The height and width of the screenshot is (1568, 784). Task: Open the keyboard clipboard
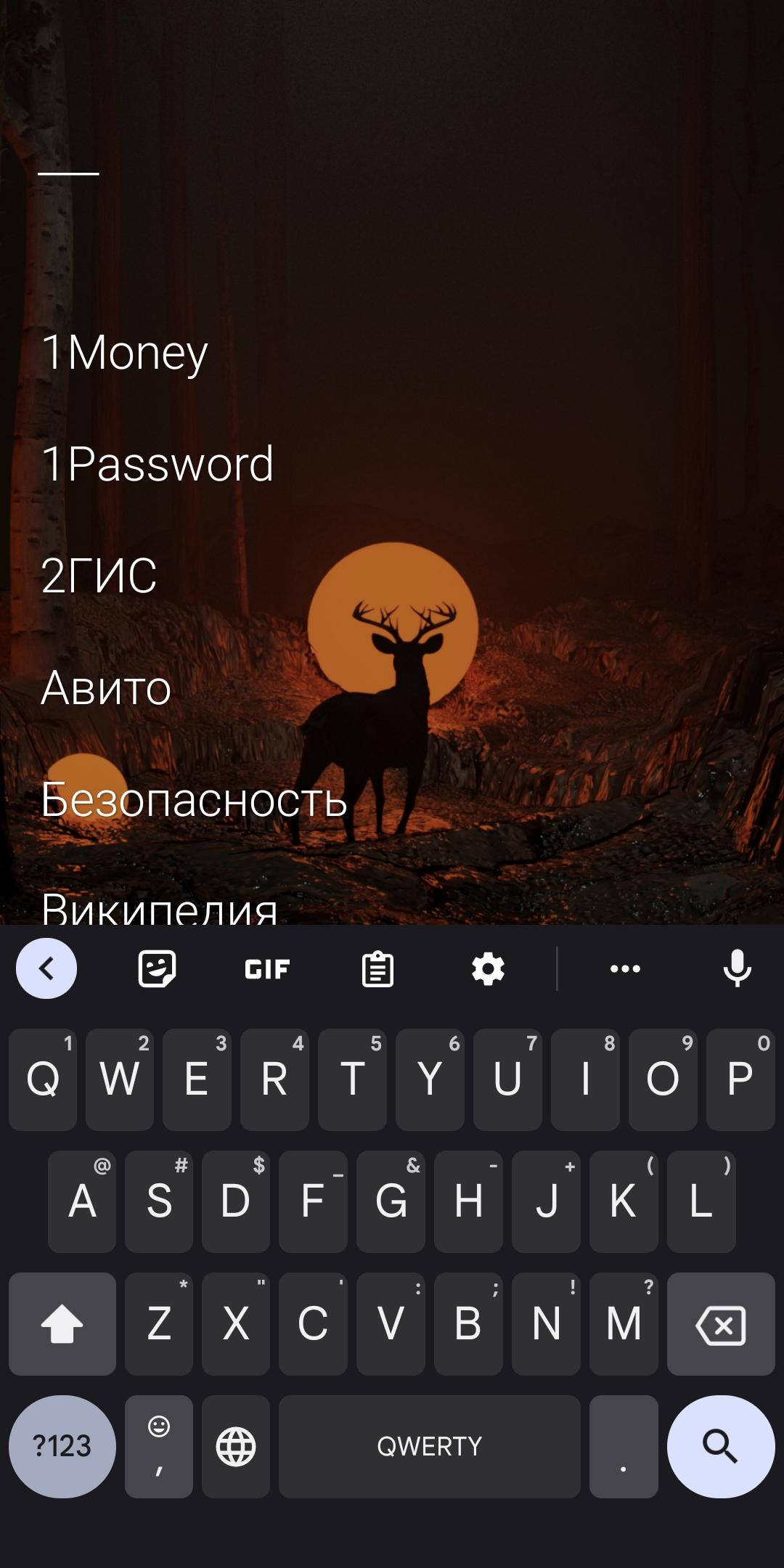377,968
